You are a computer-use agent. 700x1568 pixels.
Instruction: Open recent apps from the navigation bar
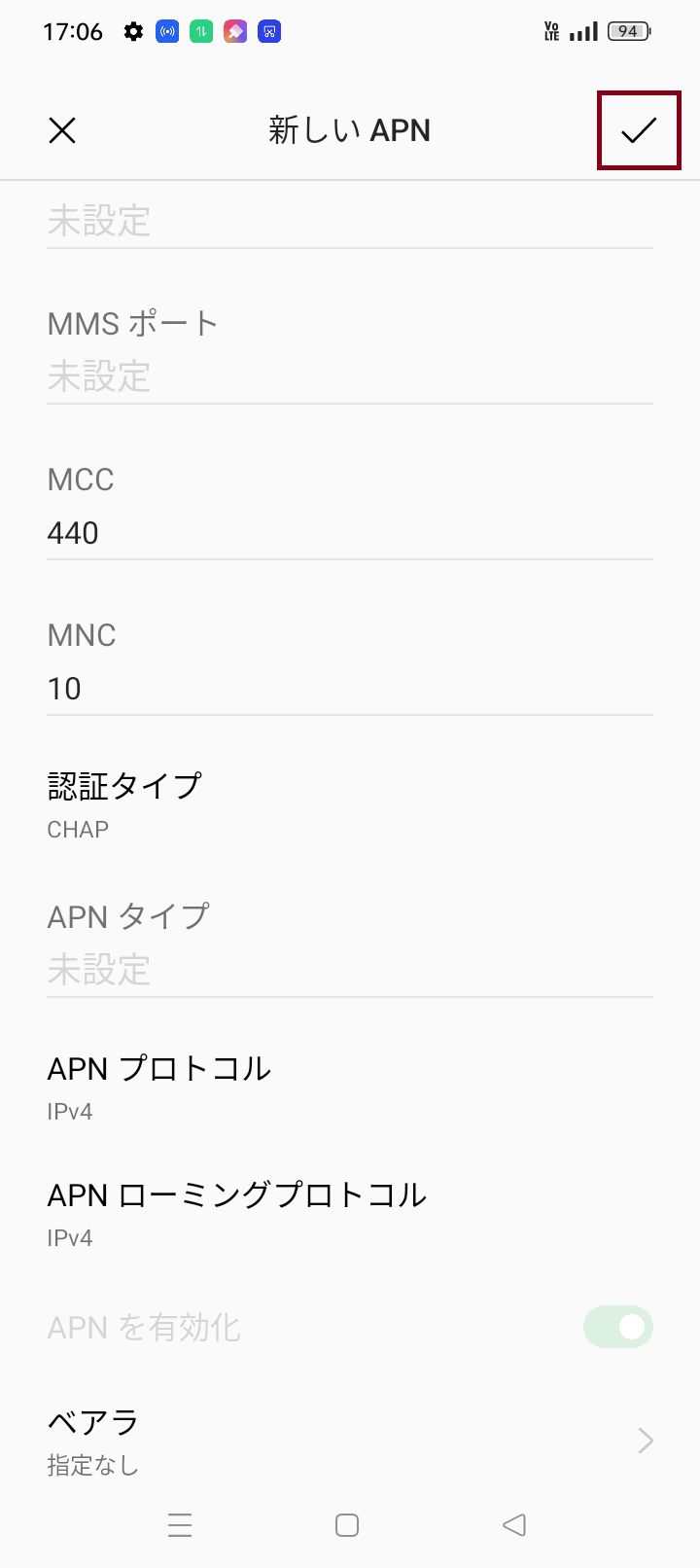pyautogui.click(x=180, y=1524)
